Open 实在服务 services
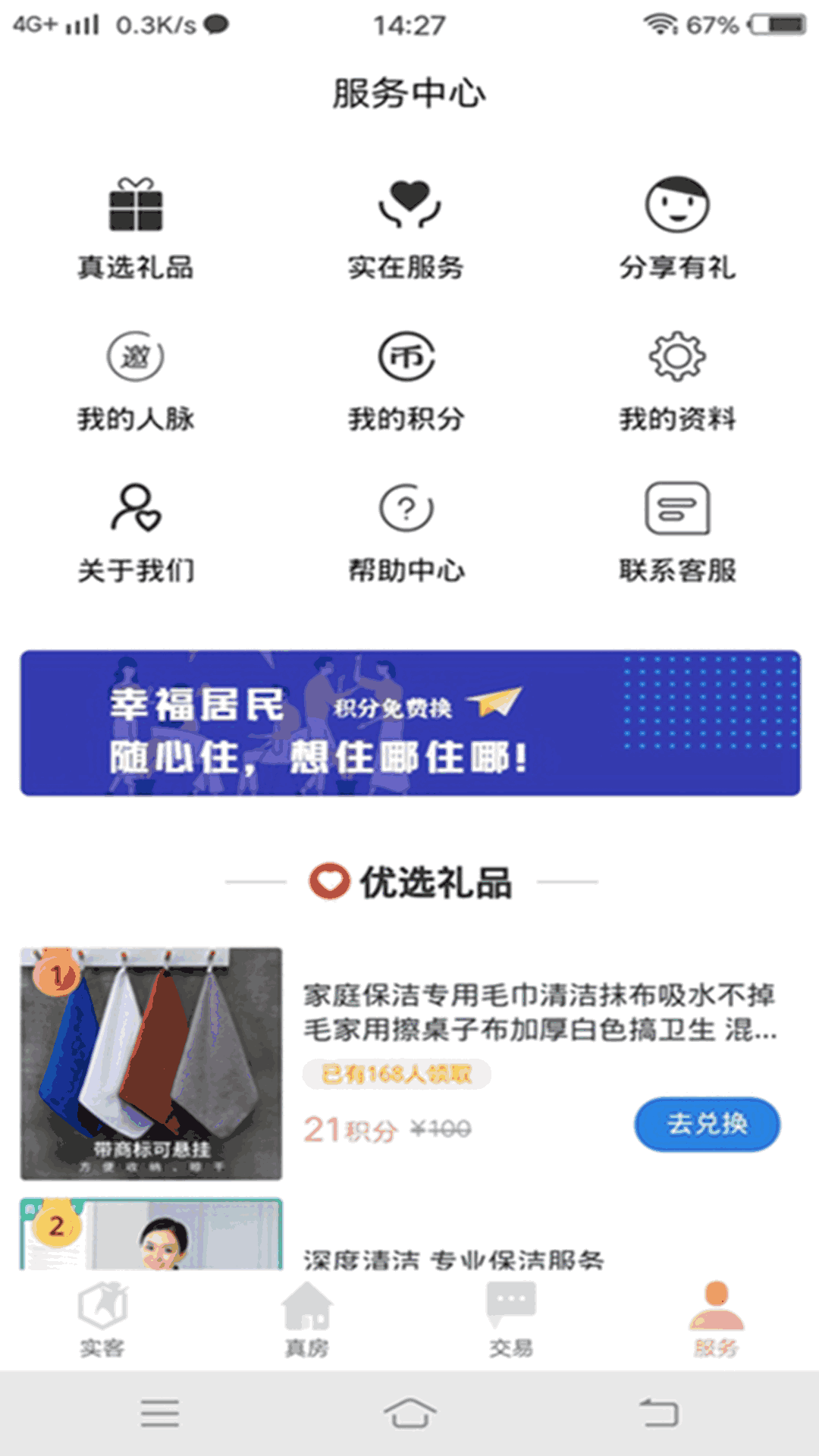 point(407,227)
